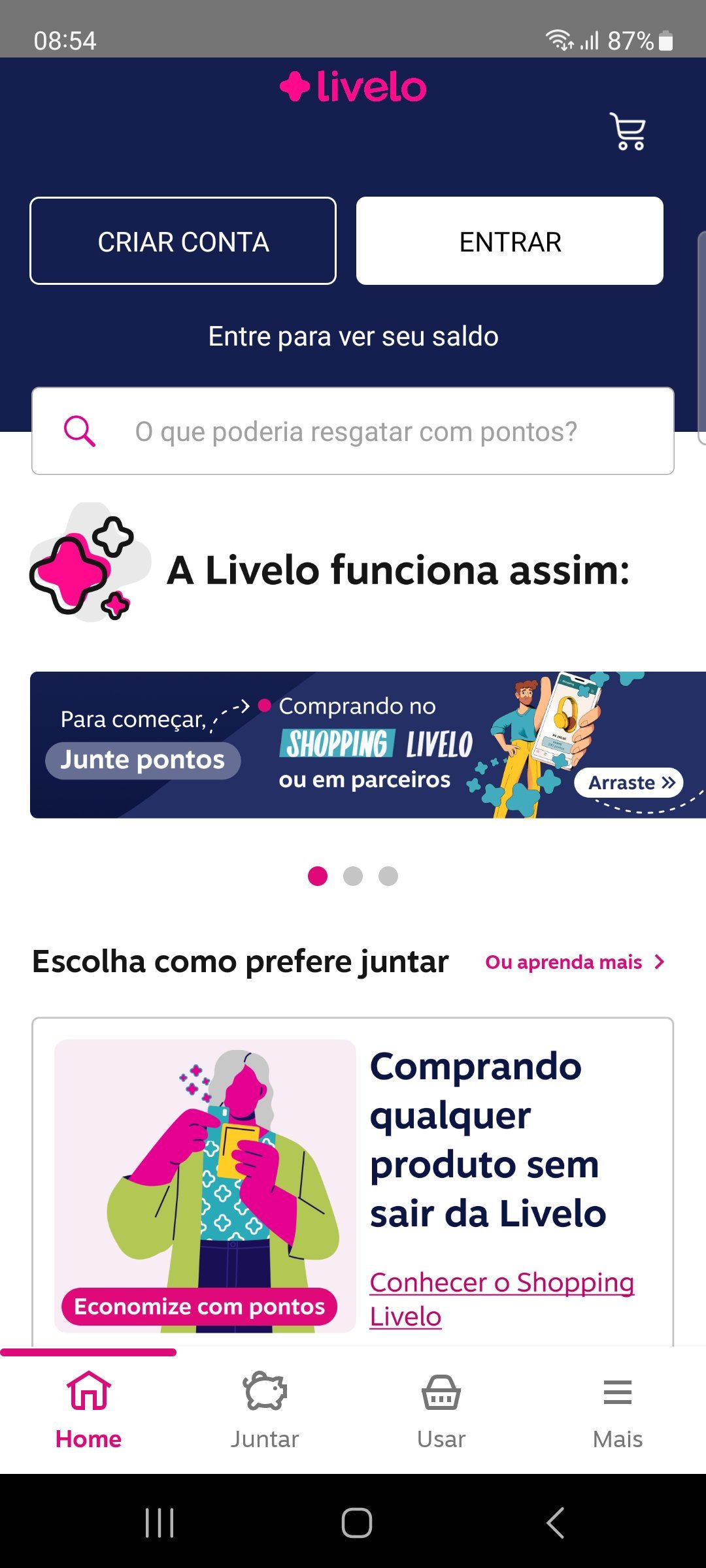Jump to the second banner page dot
This screenshot has width=706, height=1568.
click(x=353, y=876)
